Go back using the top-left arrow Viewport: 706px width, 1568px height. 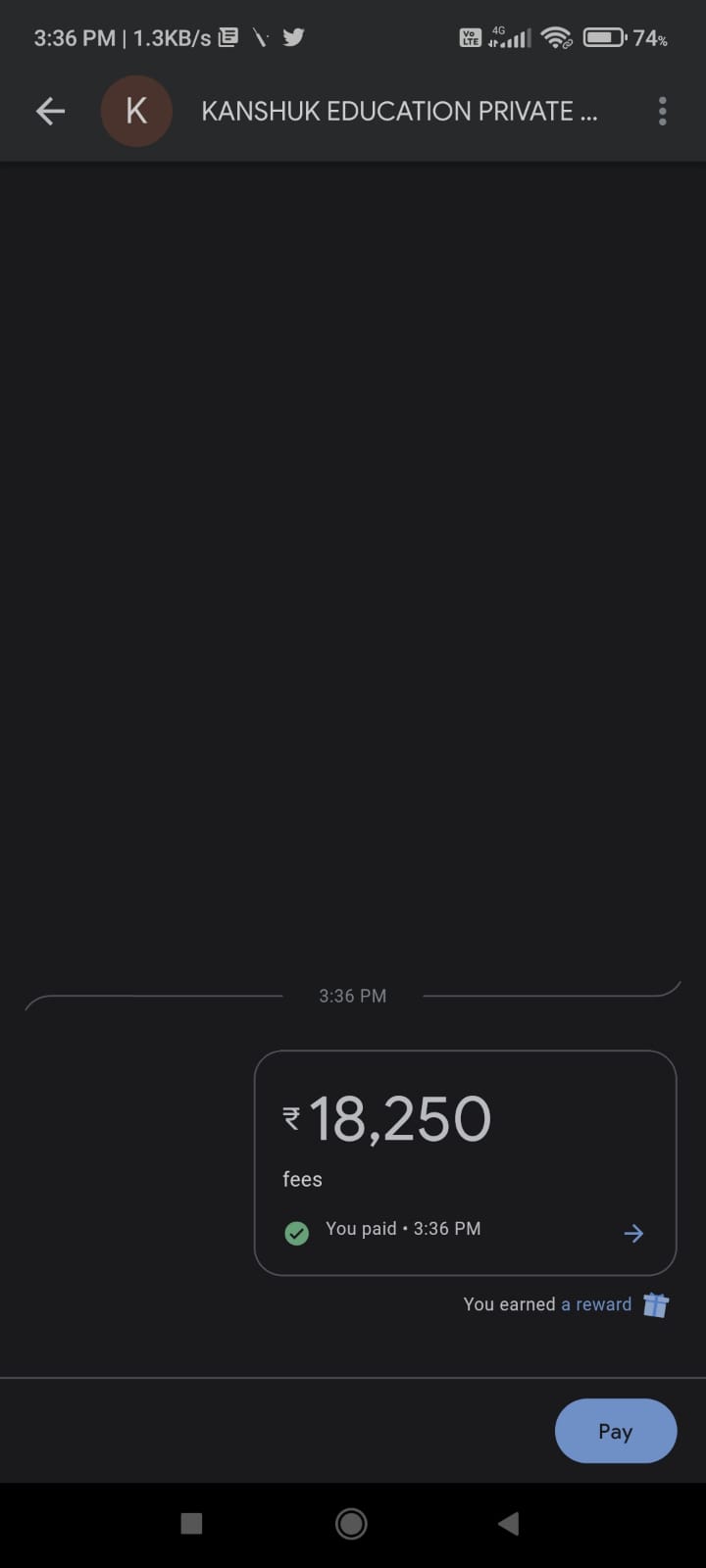point(50,112)
